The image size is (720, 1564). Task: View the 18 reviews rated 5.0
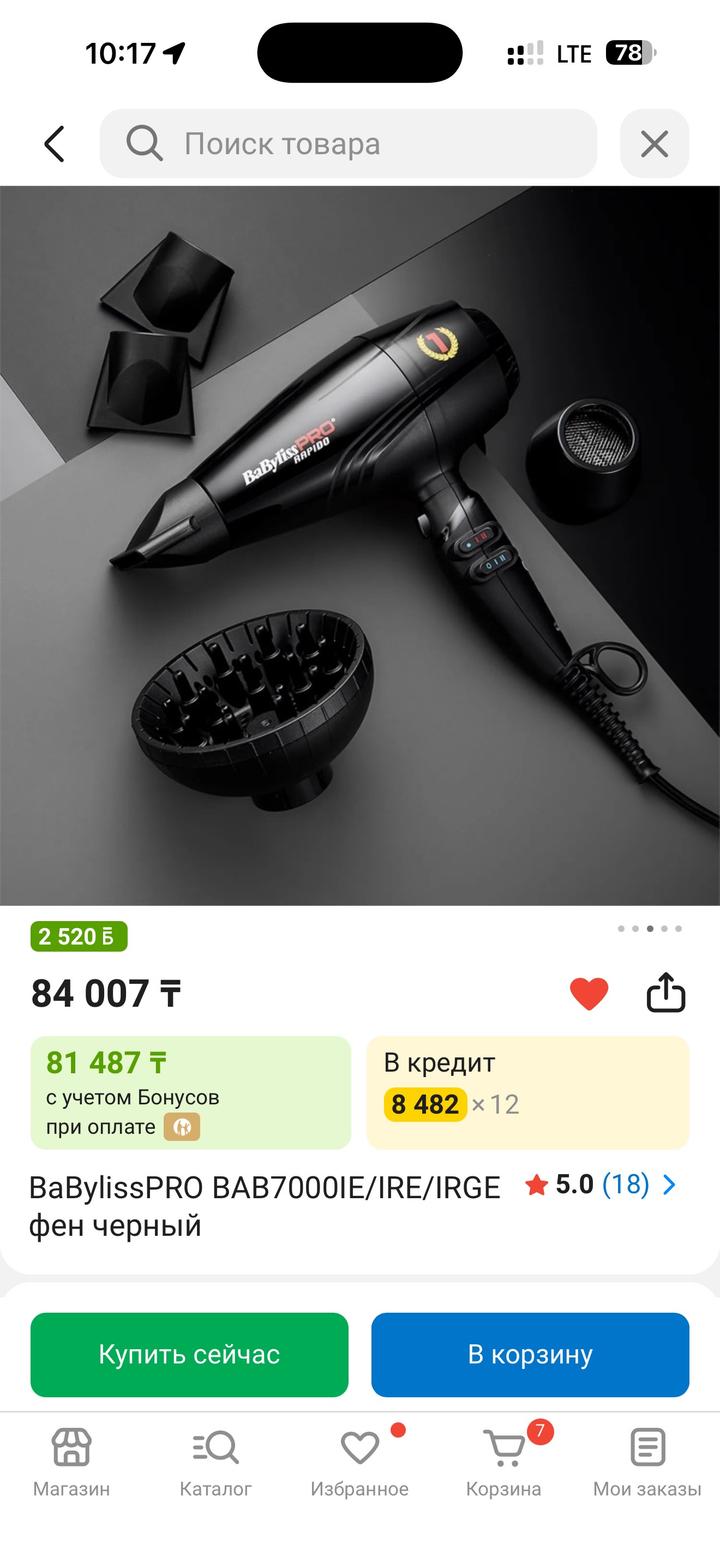pos(602,1185)
